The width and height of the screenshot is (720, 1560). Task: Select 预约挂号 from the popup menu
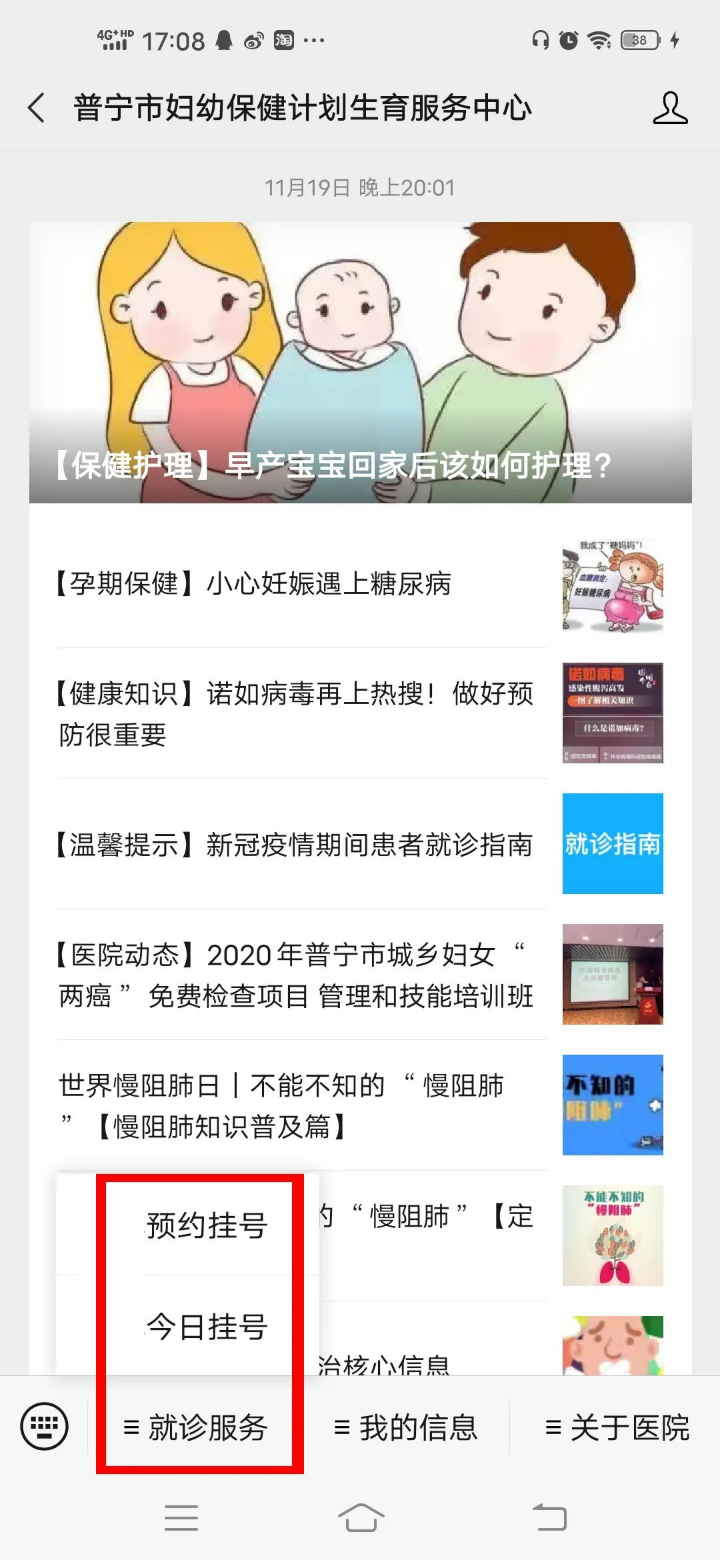[x=207, y=1225]
